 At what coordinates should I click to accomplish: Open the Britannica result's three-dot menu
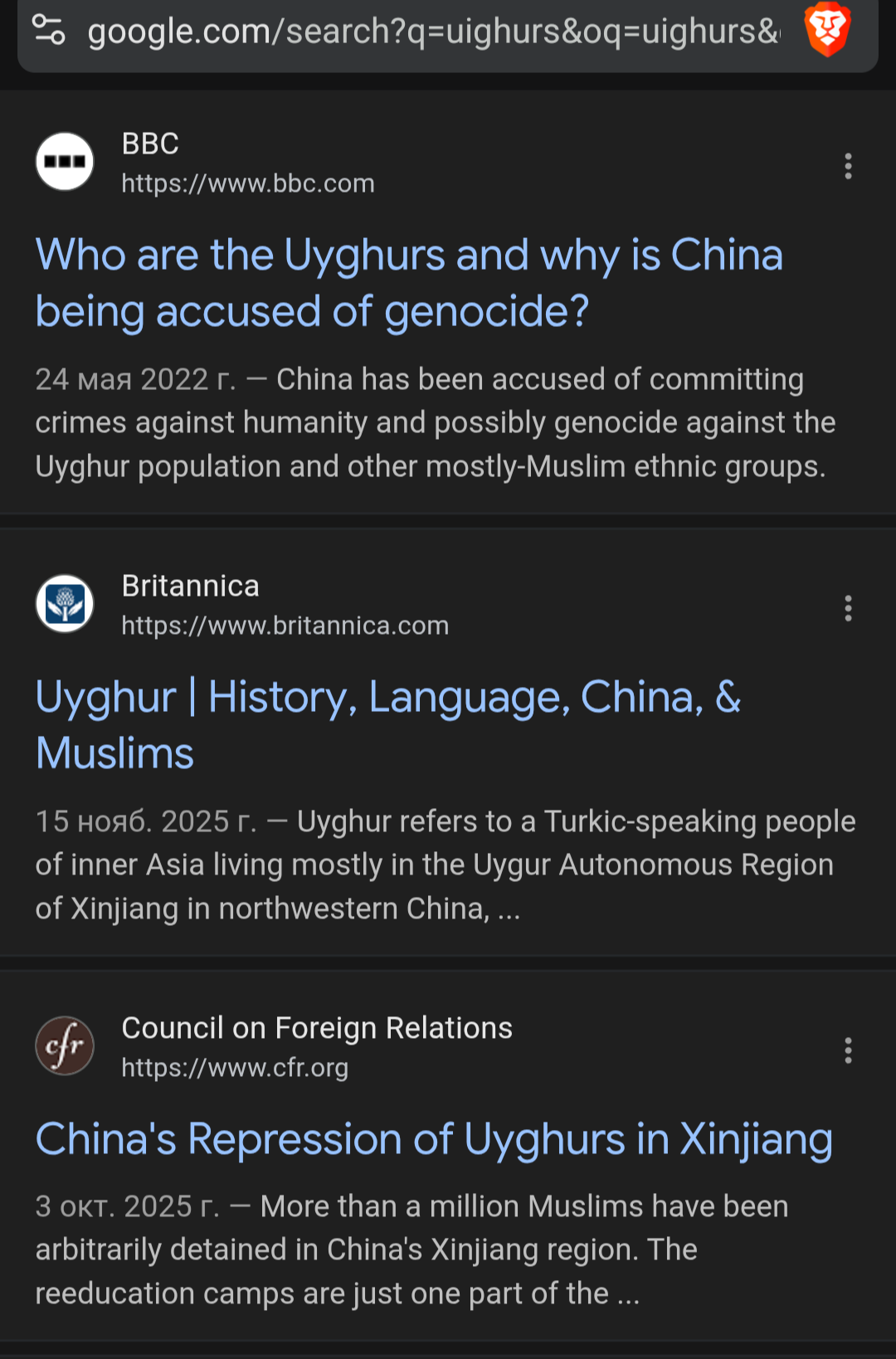point(847,608)
